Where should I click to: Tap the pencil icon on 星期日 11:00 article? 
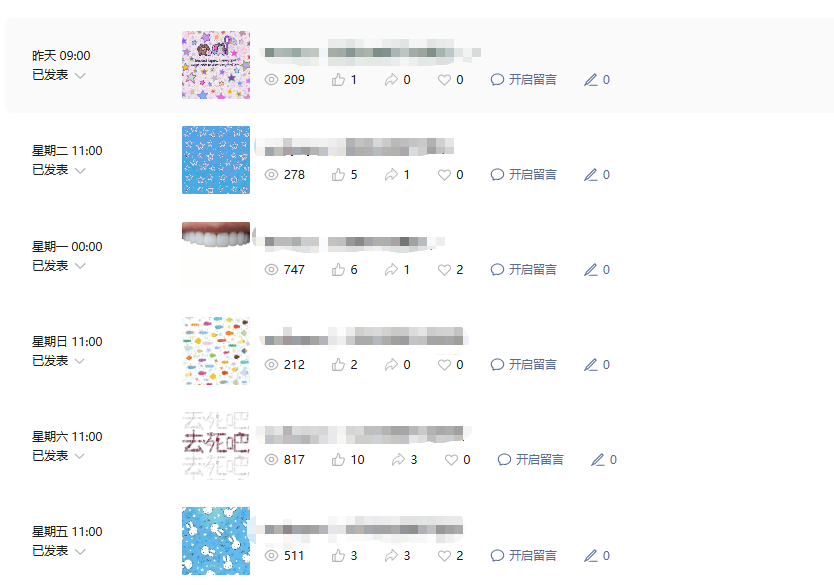click(x=591, y=365)
